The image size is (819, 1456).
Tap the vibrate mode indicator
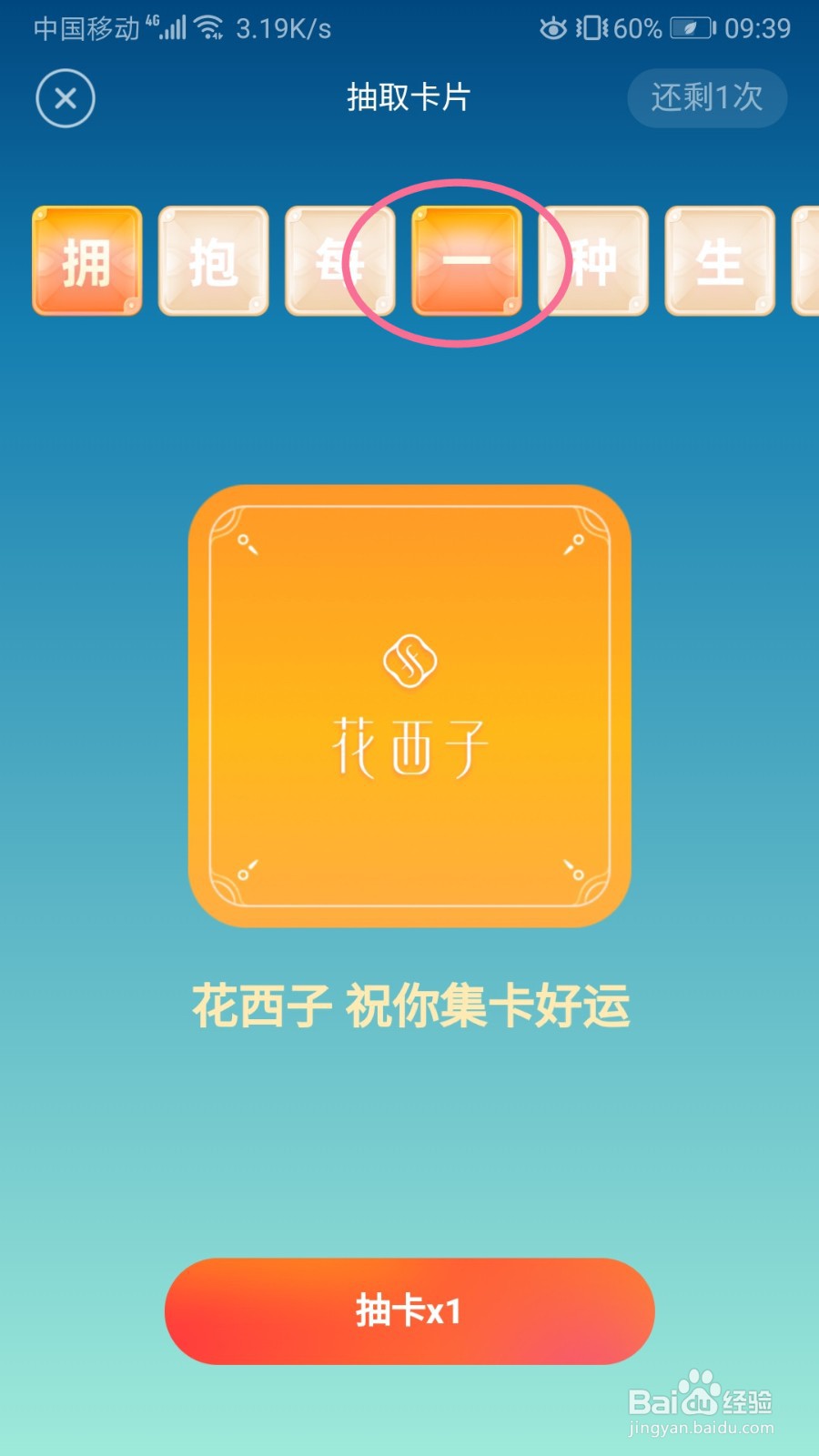pyautogui.click(x=591, y=28)
